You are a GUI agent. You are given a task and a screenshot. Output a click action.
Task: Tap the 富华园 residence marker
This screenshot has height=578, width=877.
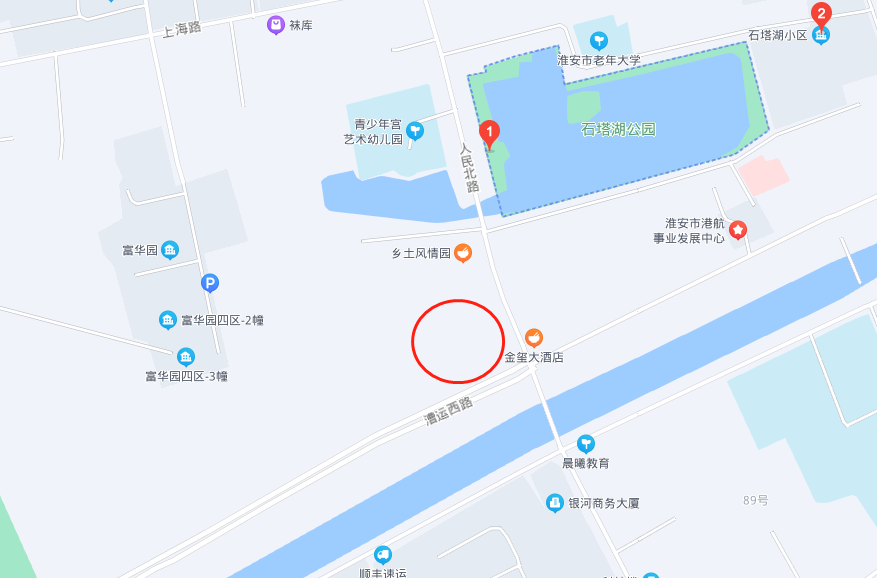click(169, 249)
